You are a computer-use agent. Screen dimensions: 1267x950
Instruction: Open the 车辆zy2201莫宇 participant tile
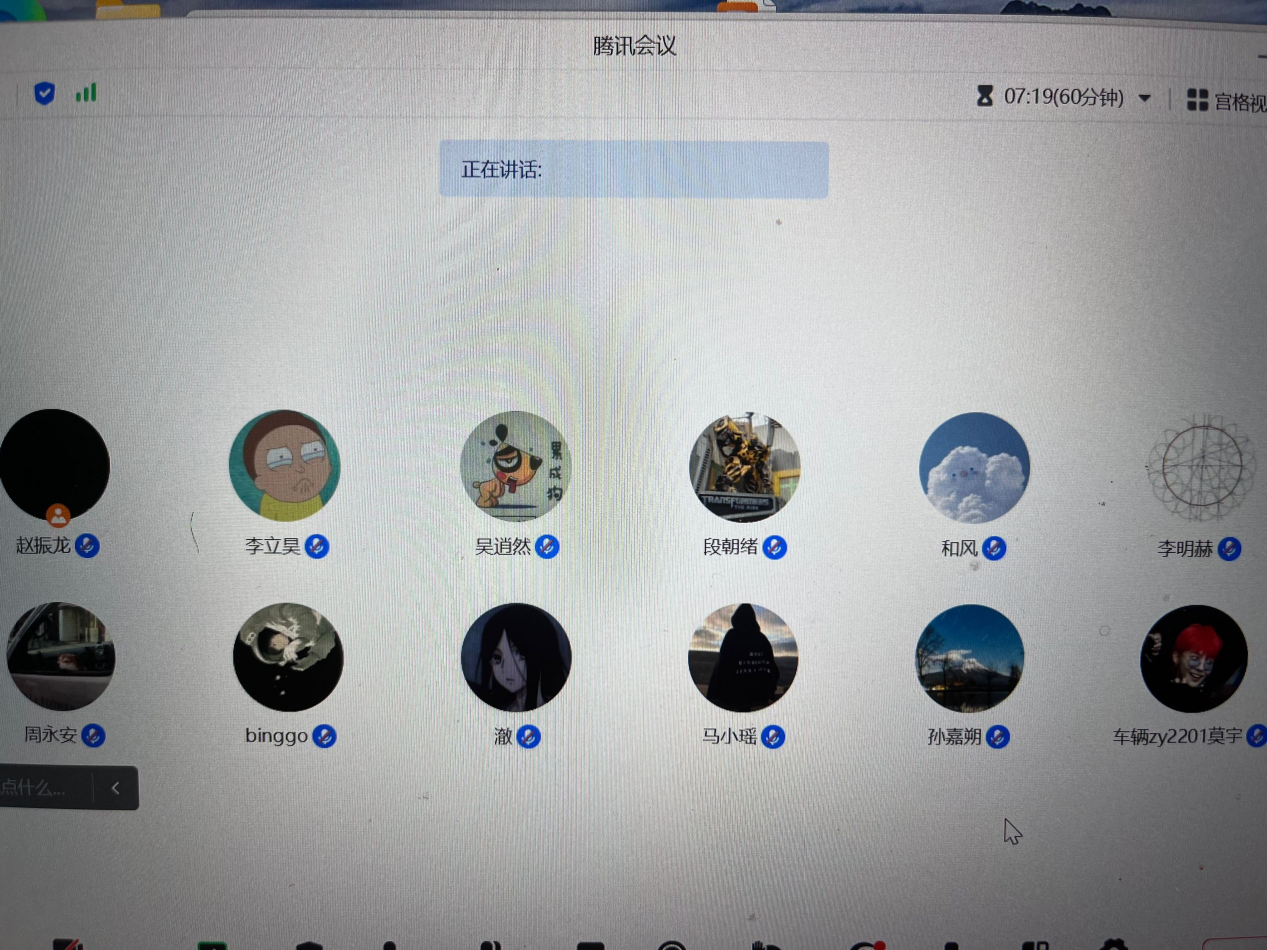[x=1194, y=658]
